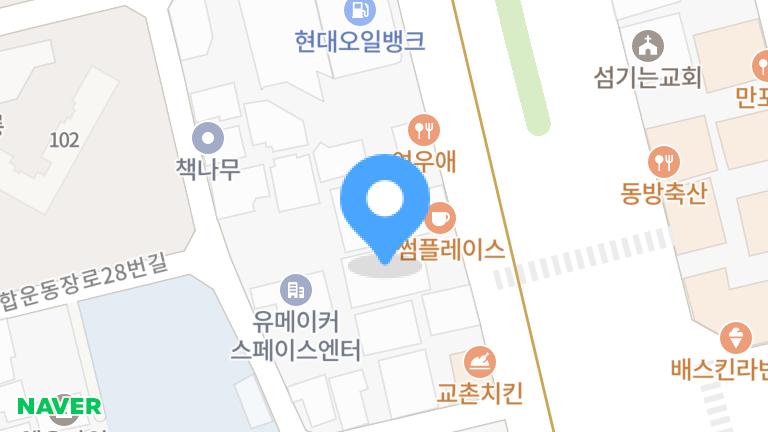Open the 책나무 place marker
Image resolution: width=768 pixels, height=432 pixels.
pyautogui.click(x=208, y=137)
